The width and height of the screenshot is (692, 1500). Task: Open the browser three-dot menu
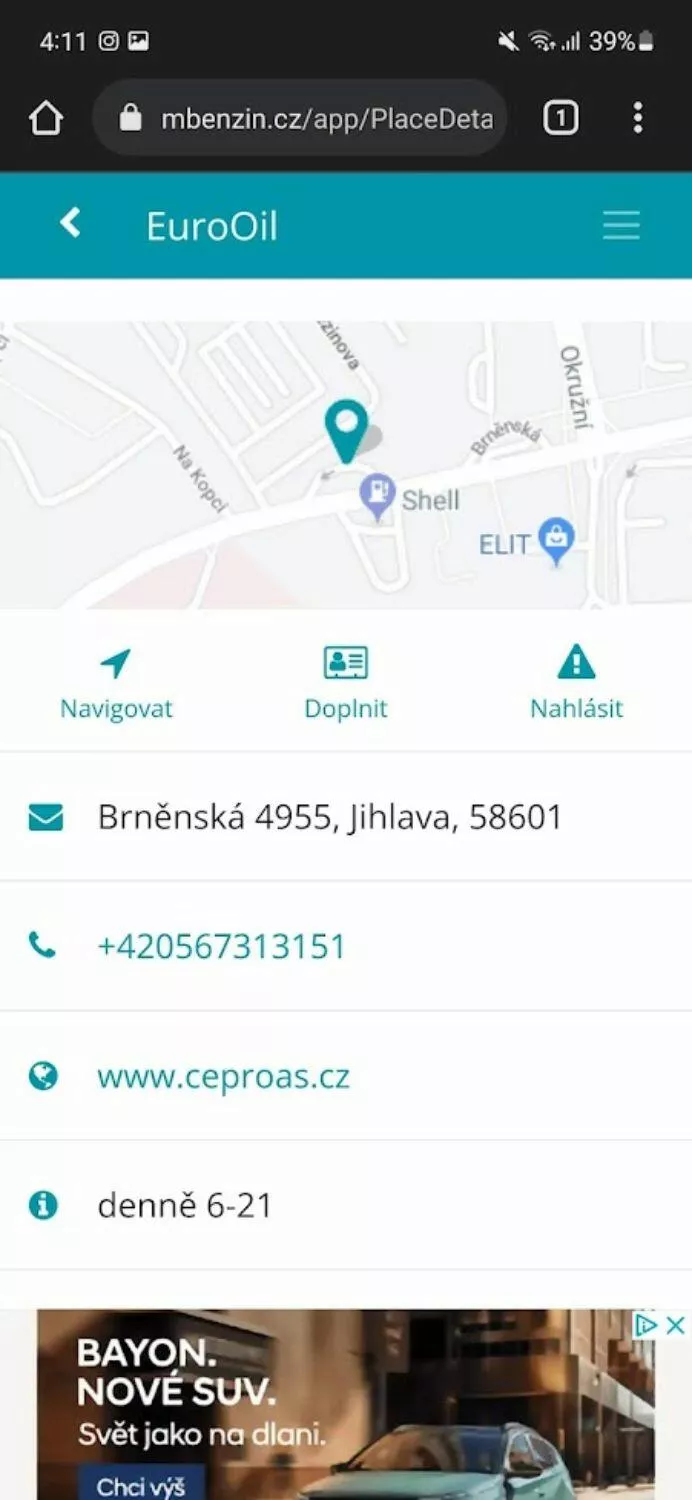[x=638, y=119]
